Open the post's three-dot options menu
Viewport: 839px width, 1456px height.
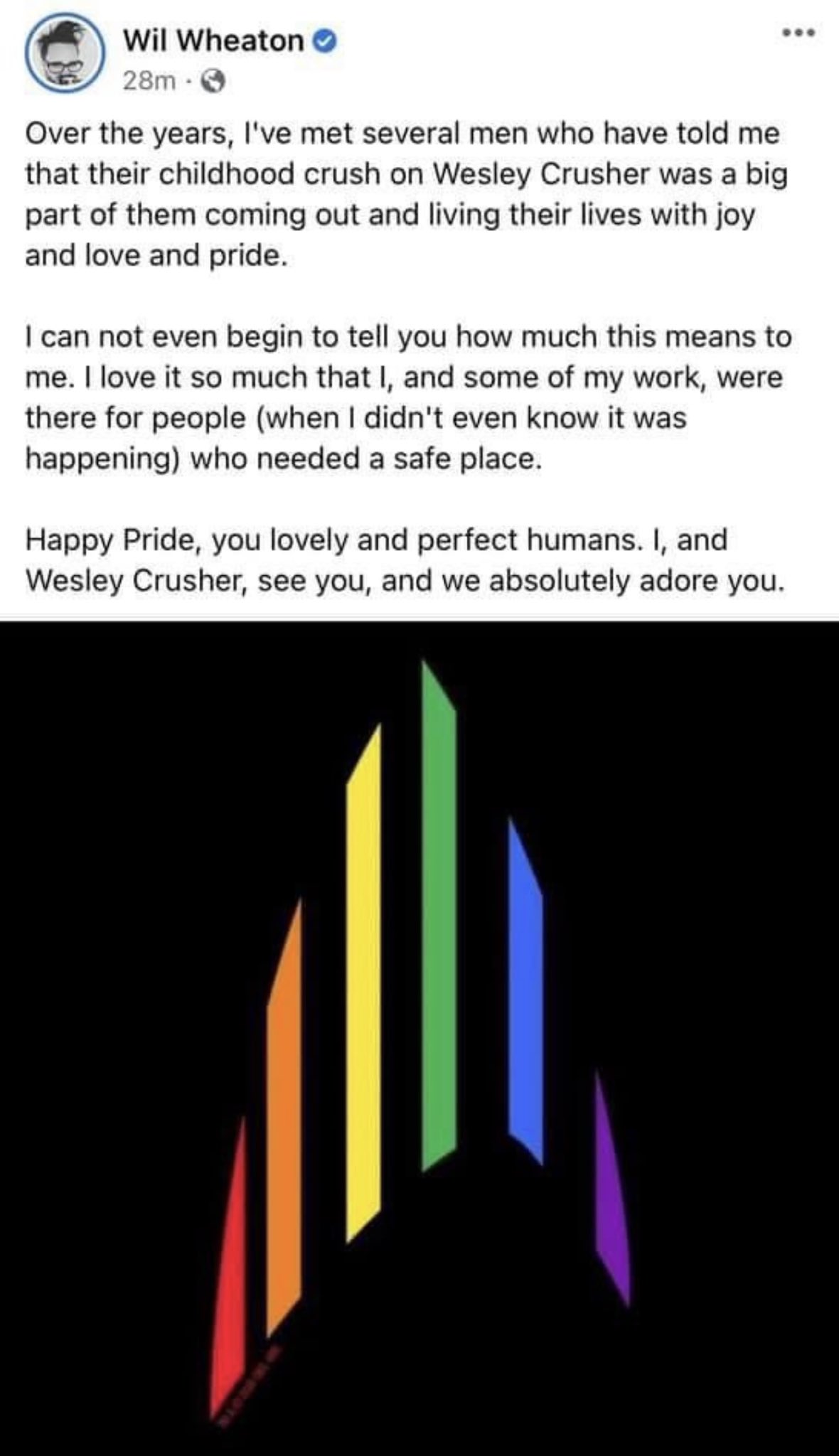795,33
